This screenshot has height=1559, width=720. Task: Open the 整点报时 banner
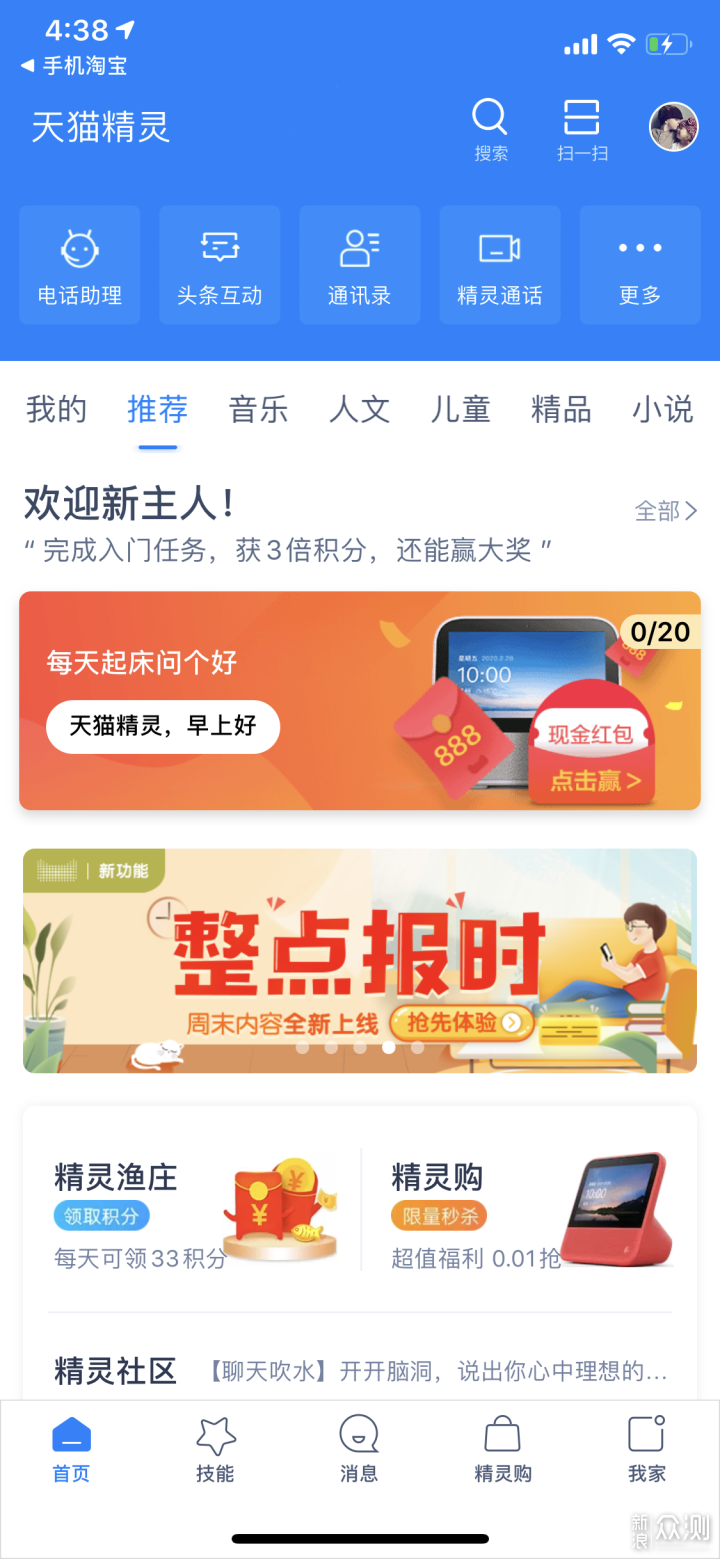360,960
